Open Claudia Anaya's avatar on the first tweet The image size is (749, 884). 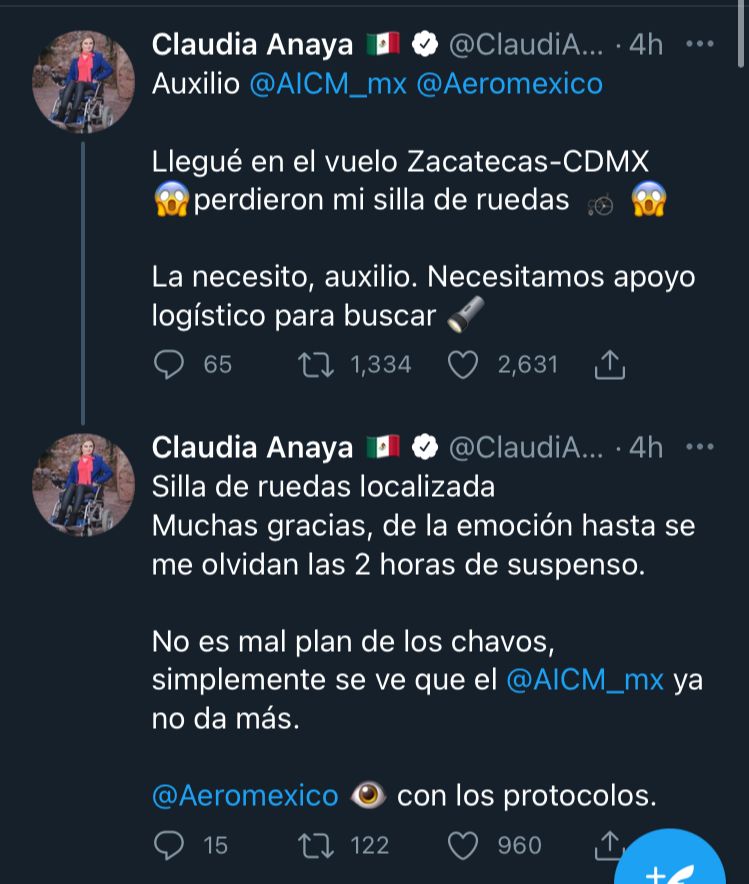pos(83,82)
